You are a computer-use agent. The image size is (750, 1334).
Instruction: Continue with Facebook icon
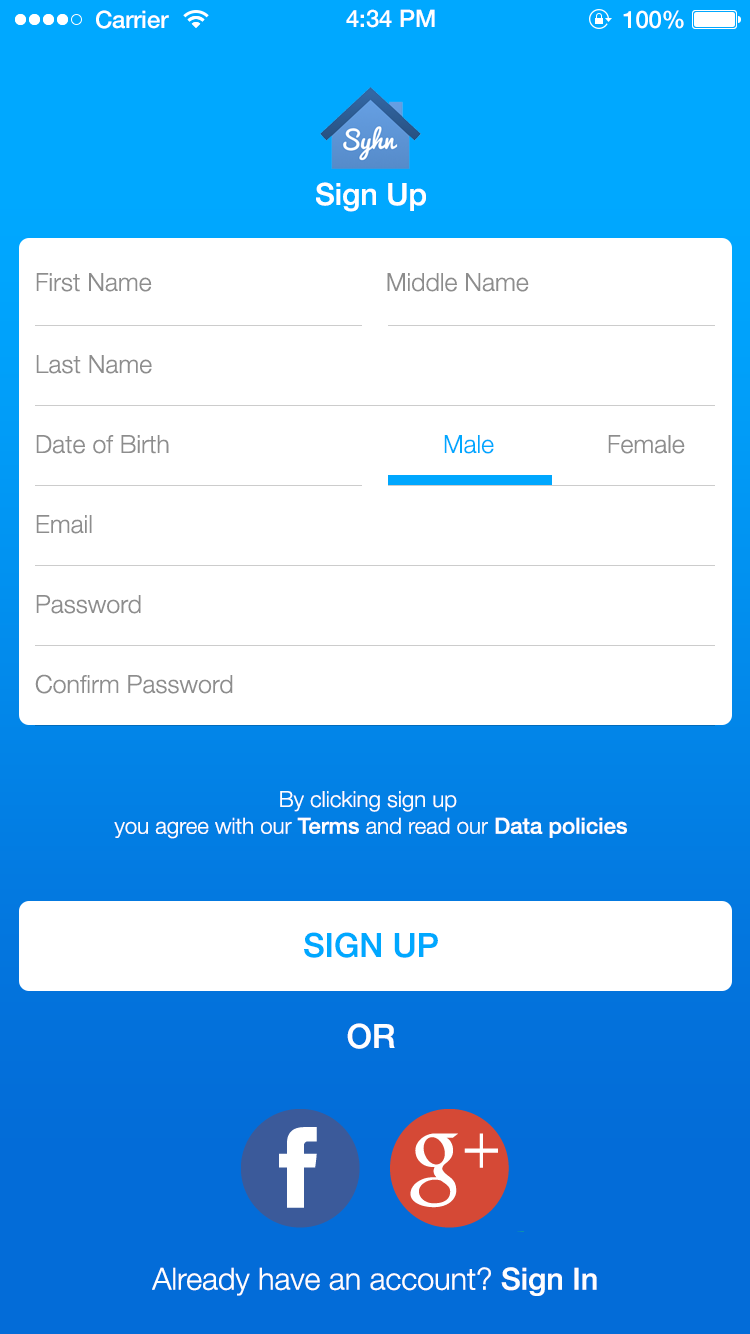pyautogui.click(x=300, y=1168)
